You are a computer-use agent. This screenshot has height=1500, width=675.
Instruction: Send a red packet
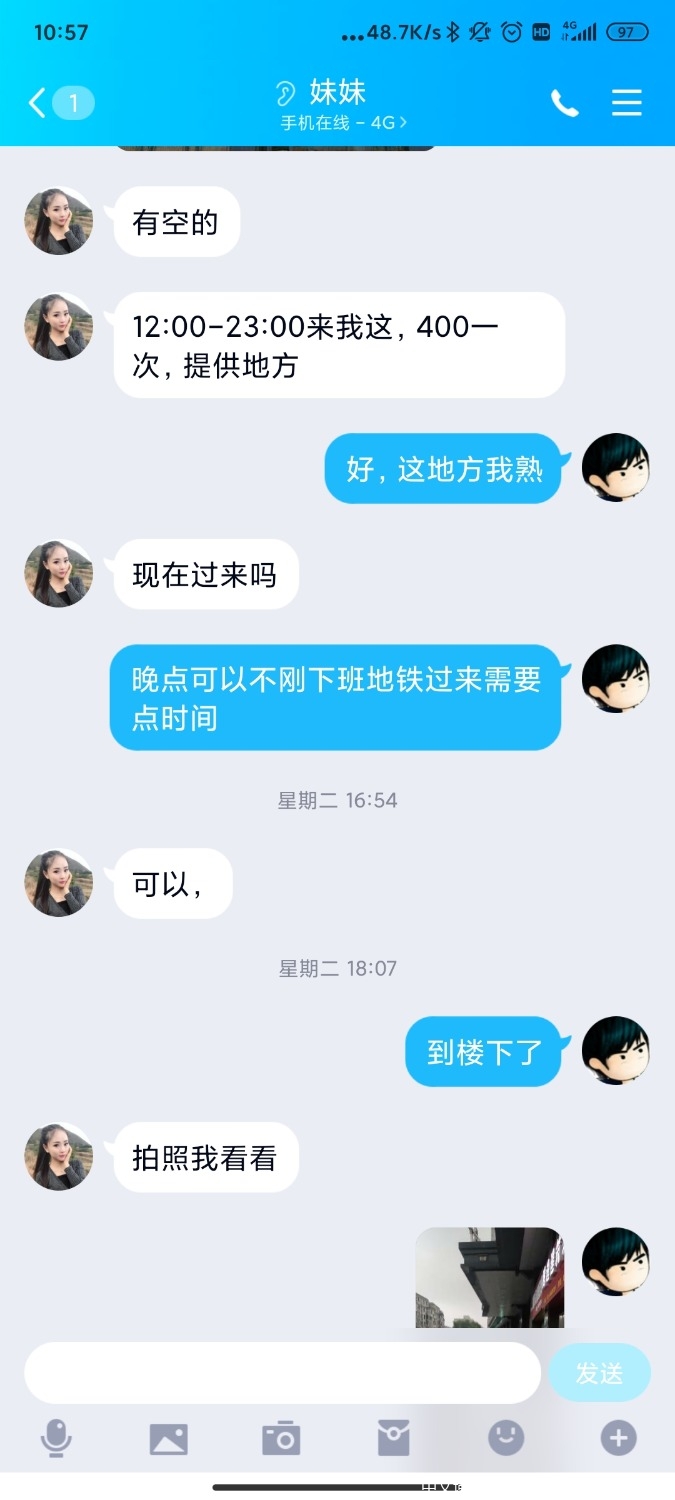click(393, 1438)
